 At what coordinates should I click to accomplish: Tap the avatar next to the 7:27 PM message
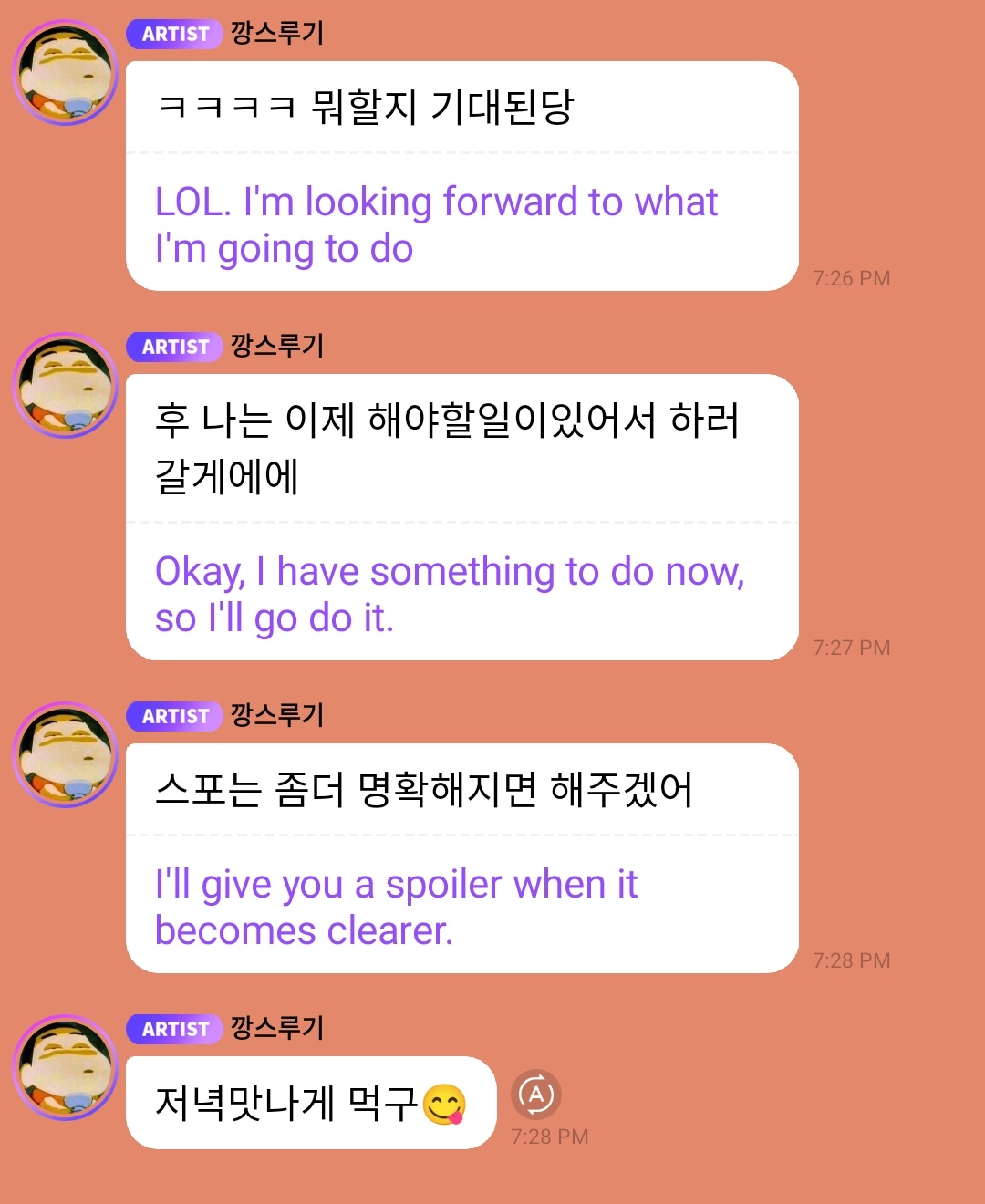click(x=64, y=387)
